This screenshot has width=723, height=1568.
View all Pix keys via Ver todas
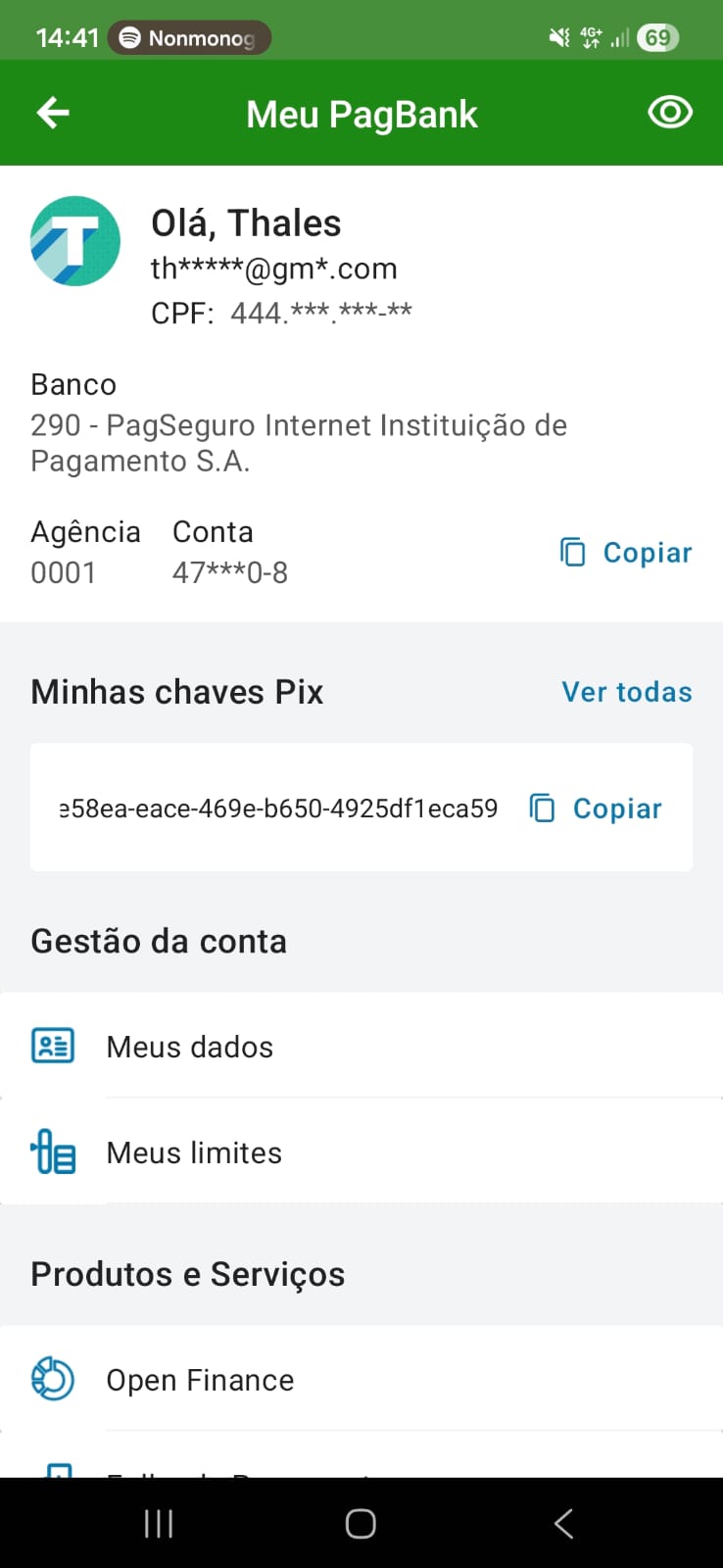click(x=626, y=692)
